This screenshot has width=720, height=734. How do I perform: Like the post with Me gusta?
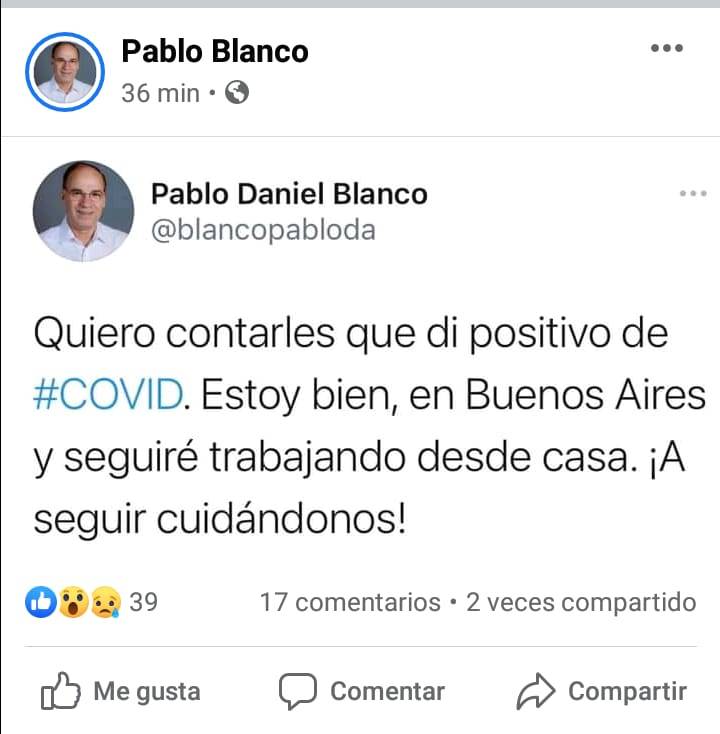[120, 691]
